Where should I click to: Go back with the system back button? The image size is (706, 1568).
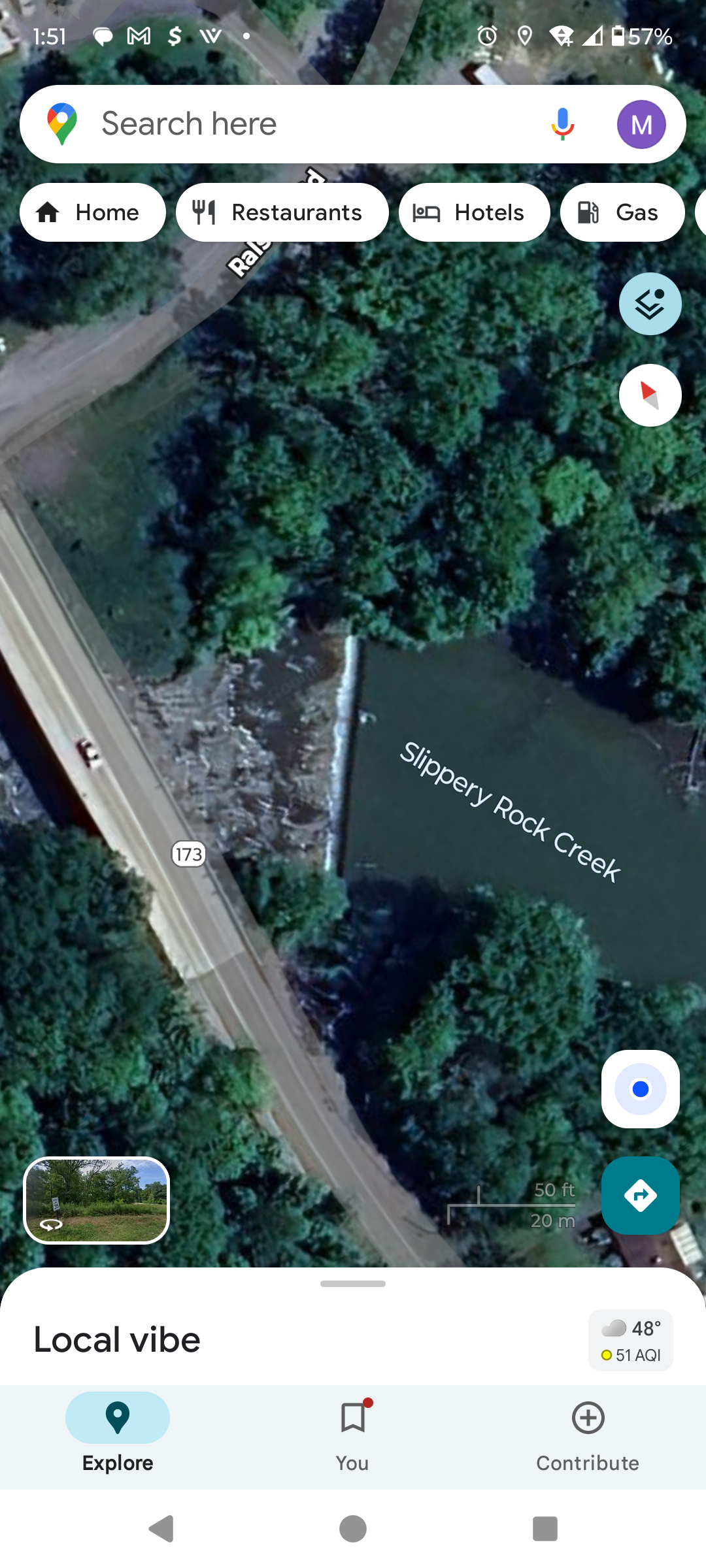pos(161,1529)
